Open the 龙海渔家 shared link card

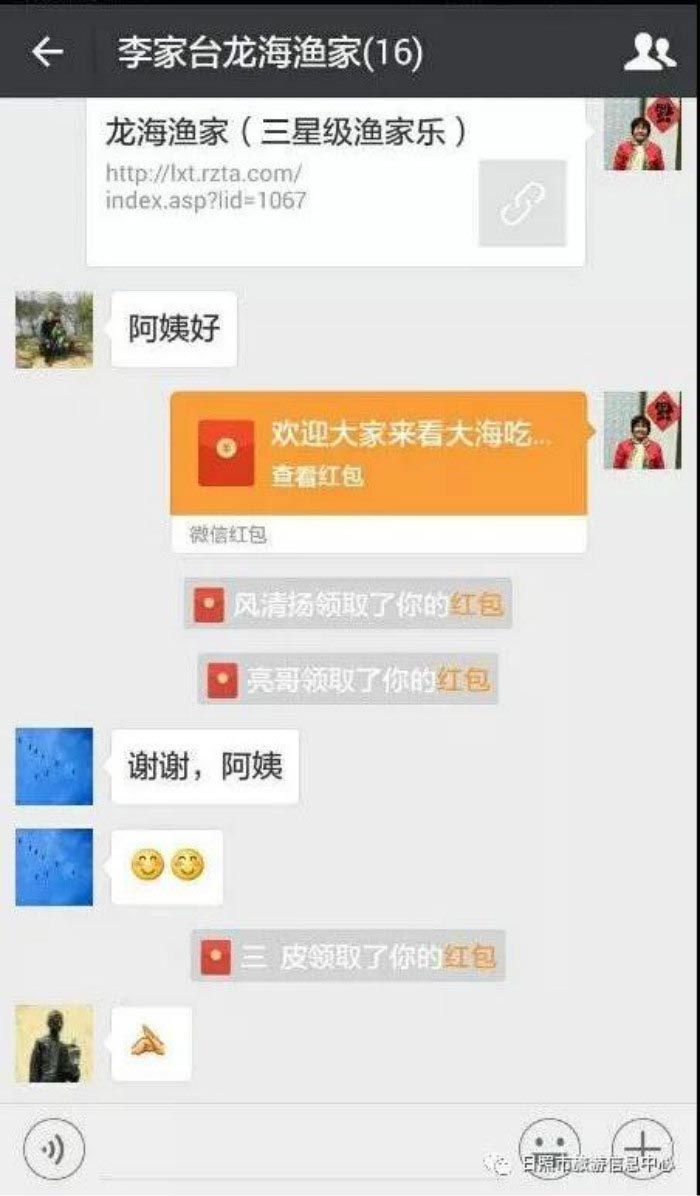pyautogui.click(x=335, y=180)
